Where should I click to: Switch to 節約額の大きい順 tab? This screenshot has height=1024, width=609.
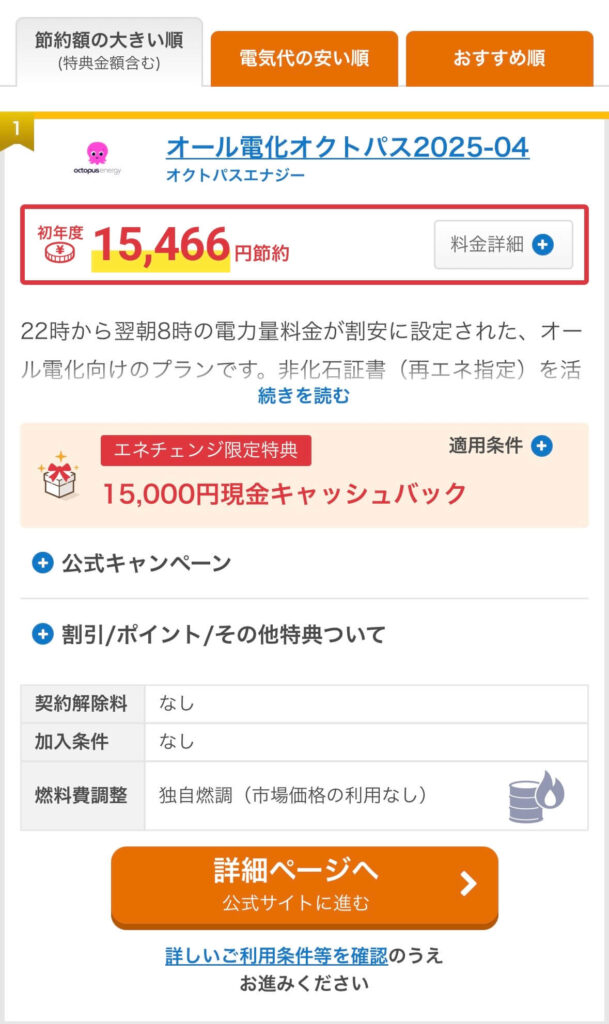tap(108, 52)
